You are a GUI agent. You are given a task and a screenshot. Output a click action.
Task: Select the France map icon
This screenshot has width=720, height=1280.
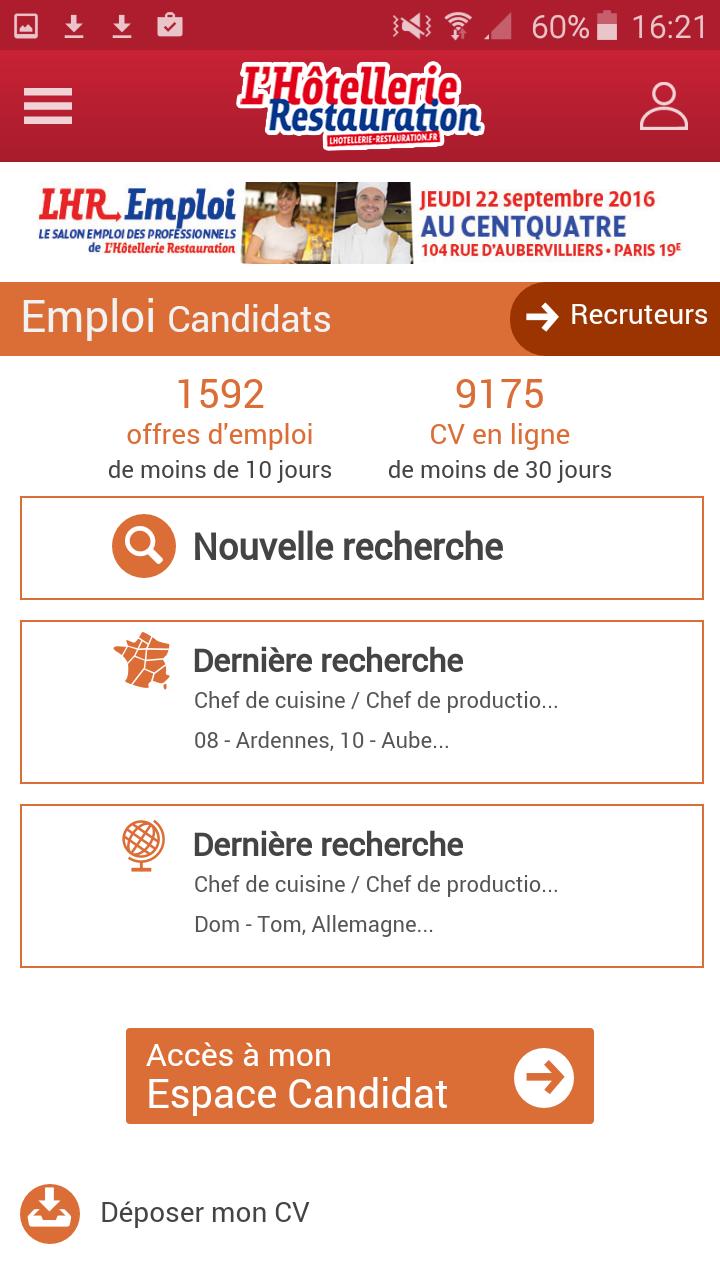[x=143, y=660]
